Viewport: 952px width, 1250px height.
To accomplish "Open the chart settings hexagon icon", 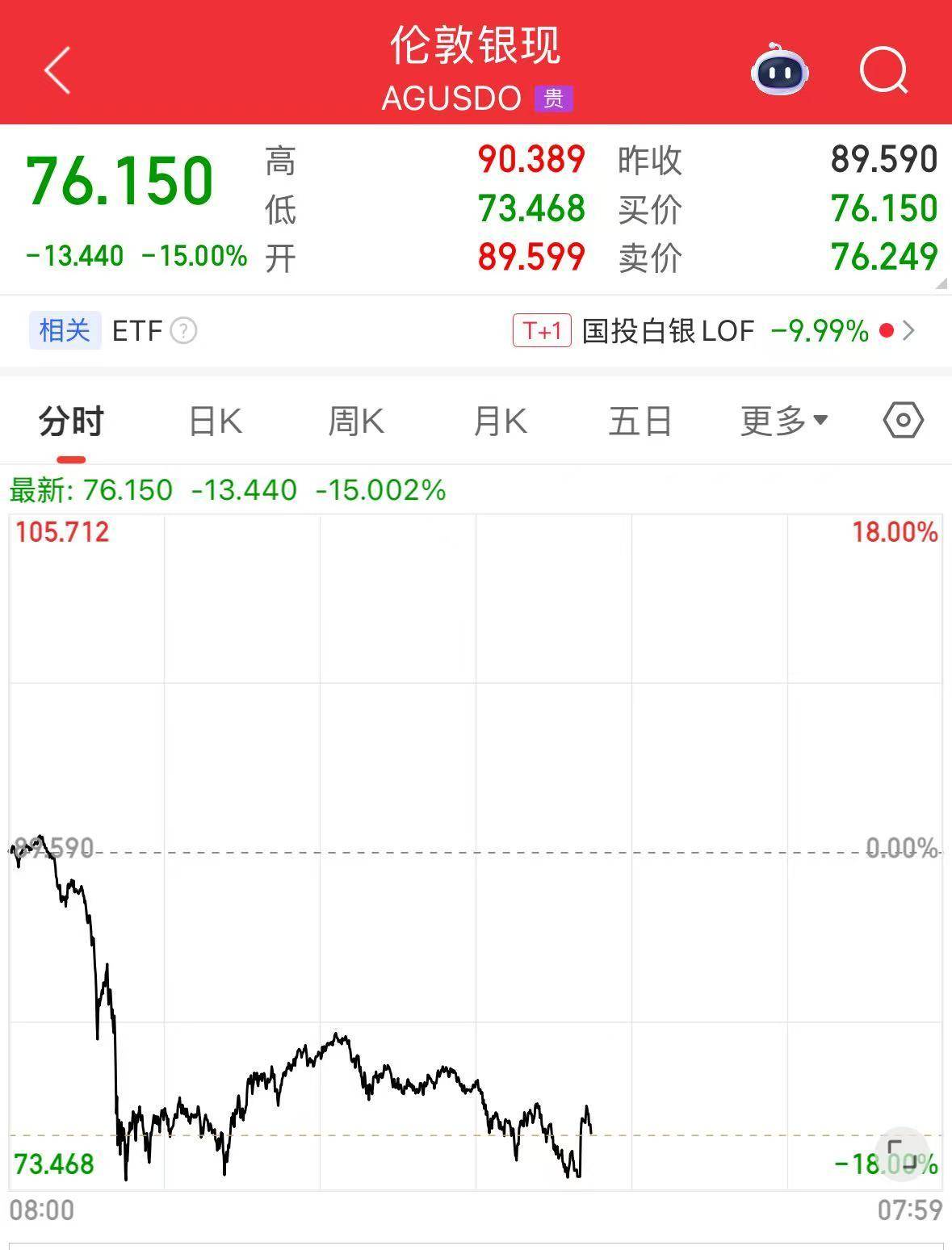I will coord(902,420).
